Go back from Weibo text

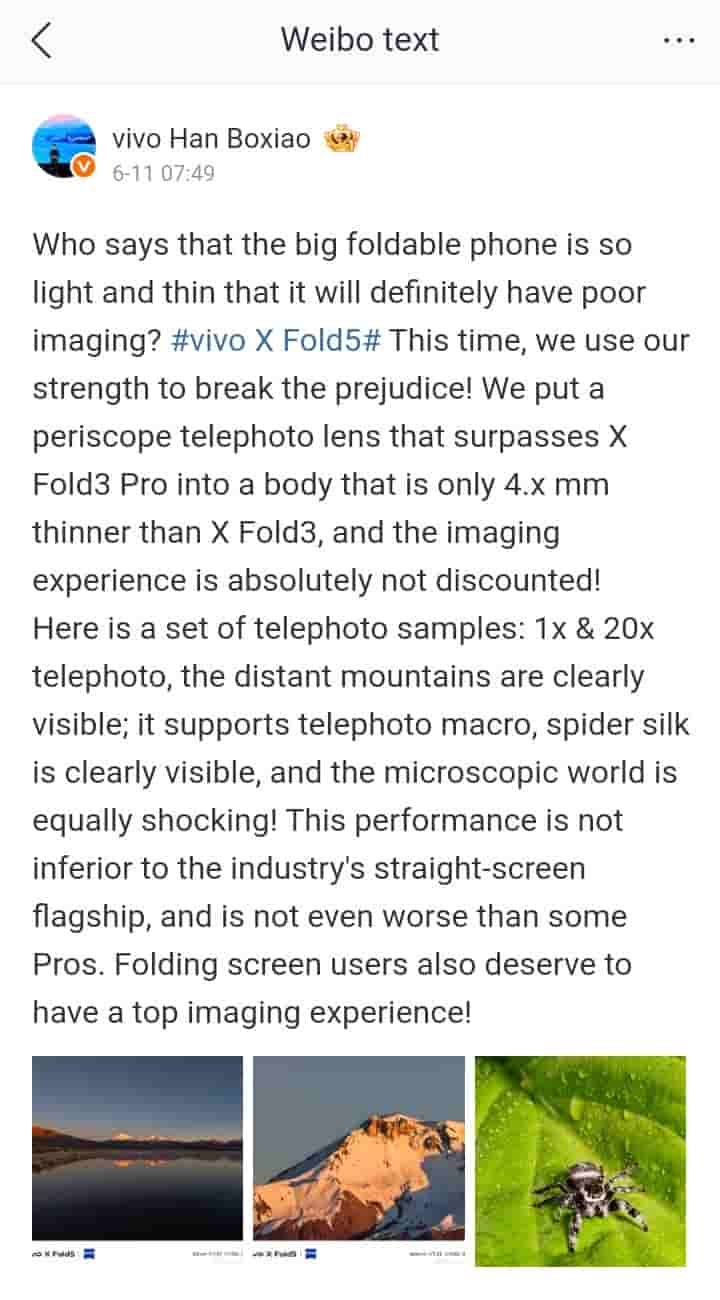pyautogui.click(x=41, y=41)
